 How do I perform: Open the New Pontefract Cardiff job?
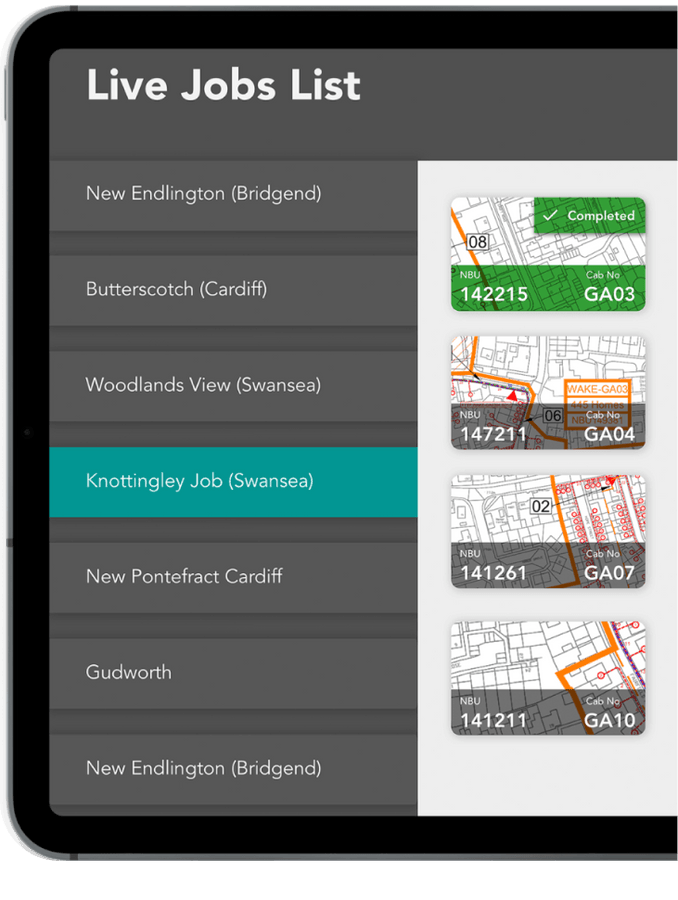[232, 577]
